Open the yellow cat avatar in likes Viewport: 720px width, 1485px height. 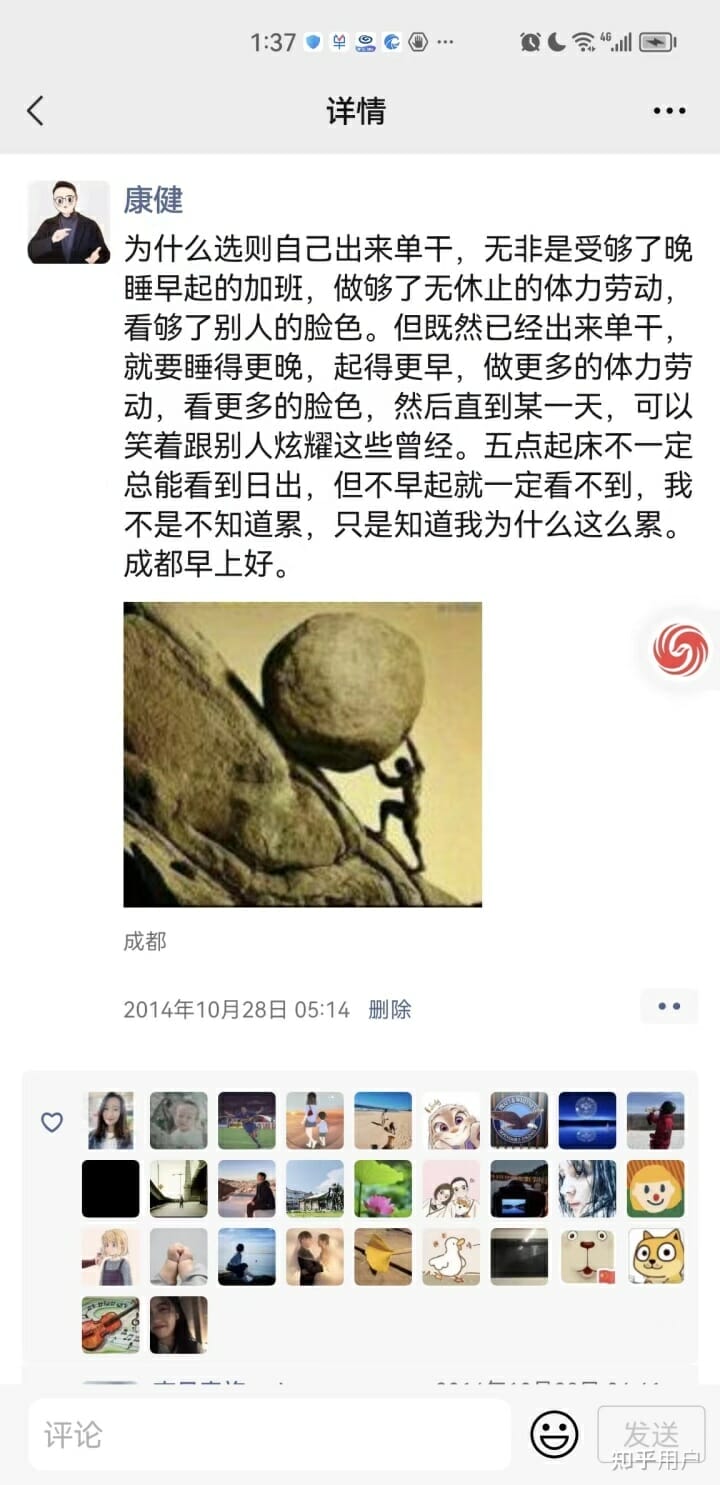pos(655,1256)
